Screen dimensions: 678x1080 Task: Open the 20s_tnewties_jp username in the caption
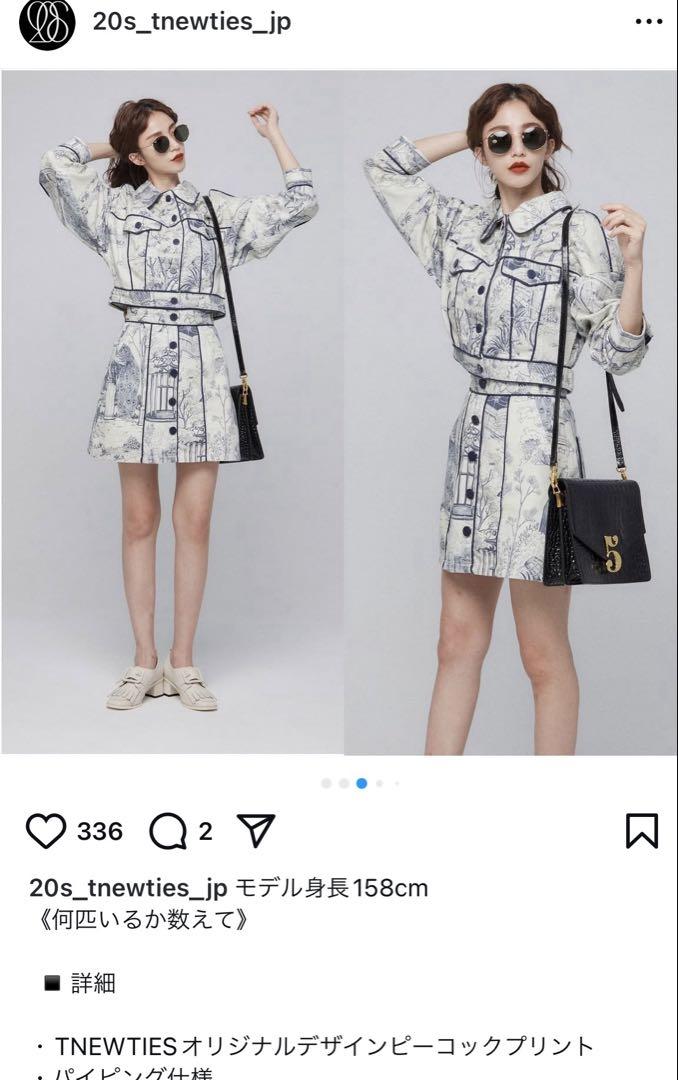(x=128, y=887)
